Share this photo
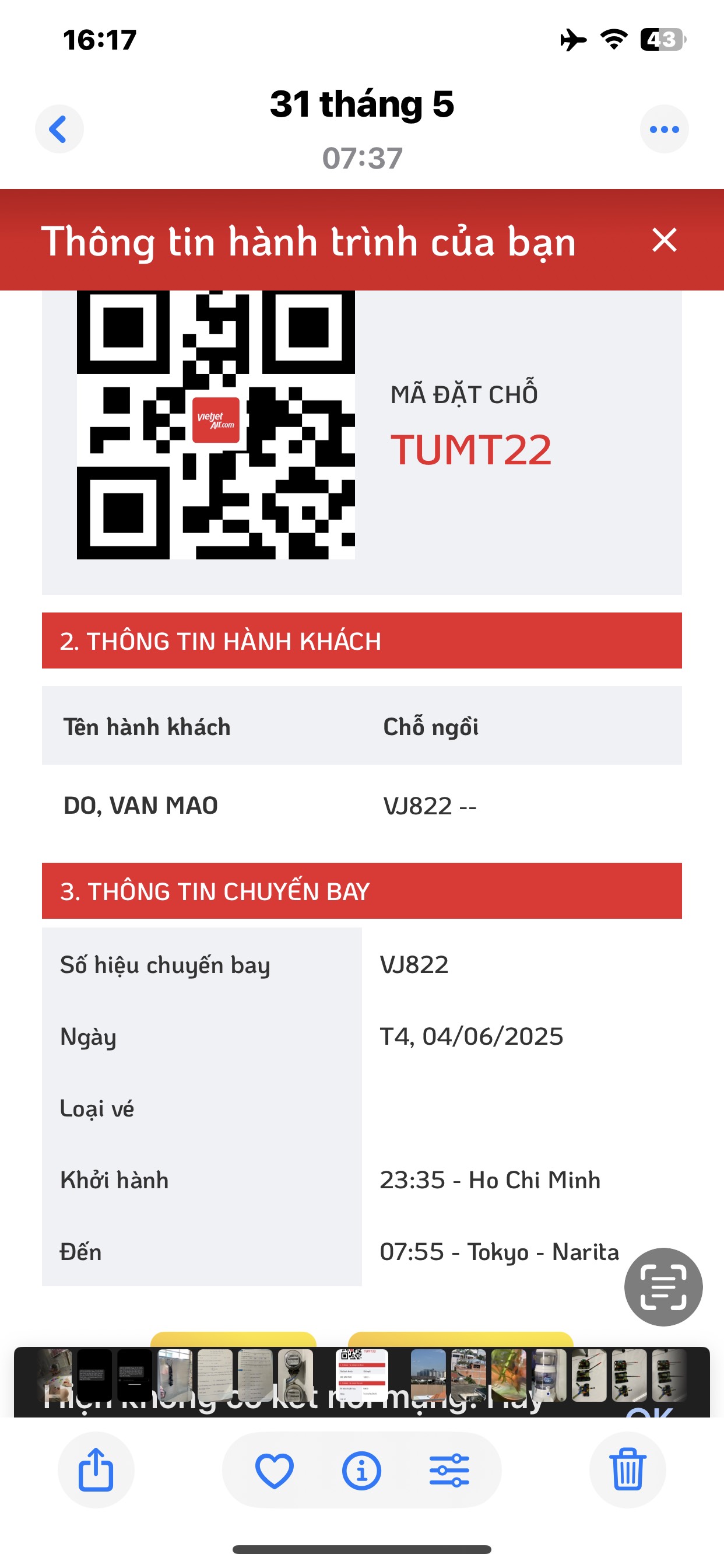This screenshot has height=1568, width=724. pyautogui.click(x=96, y=1469)
